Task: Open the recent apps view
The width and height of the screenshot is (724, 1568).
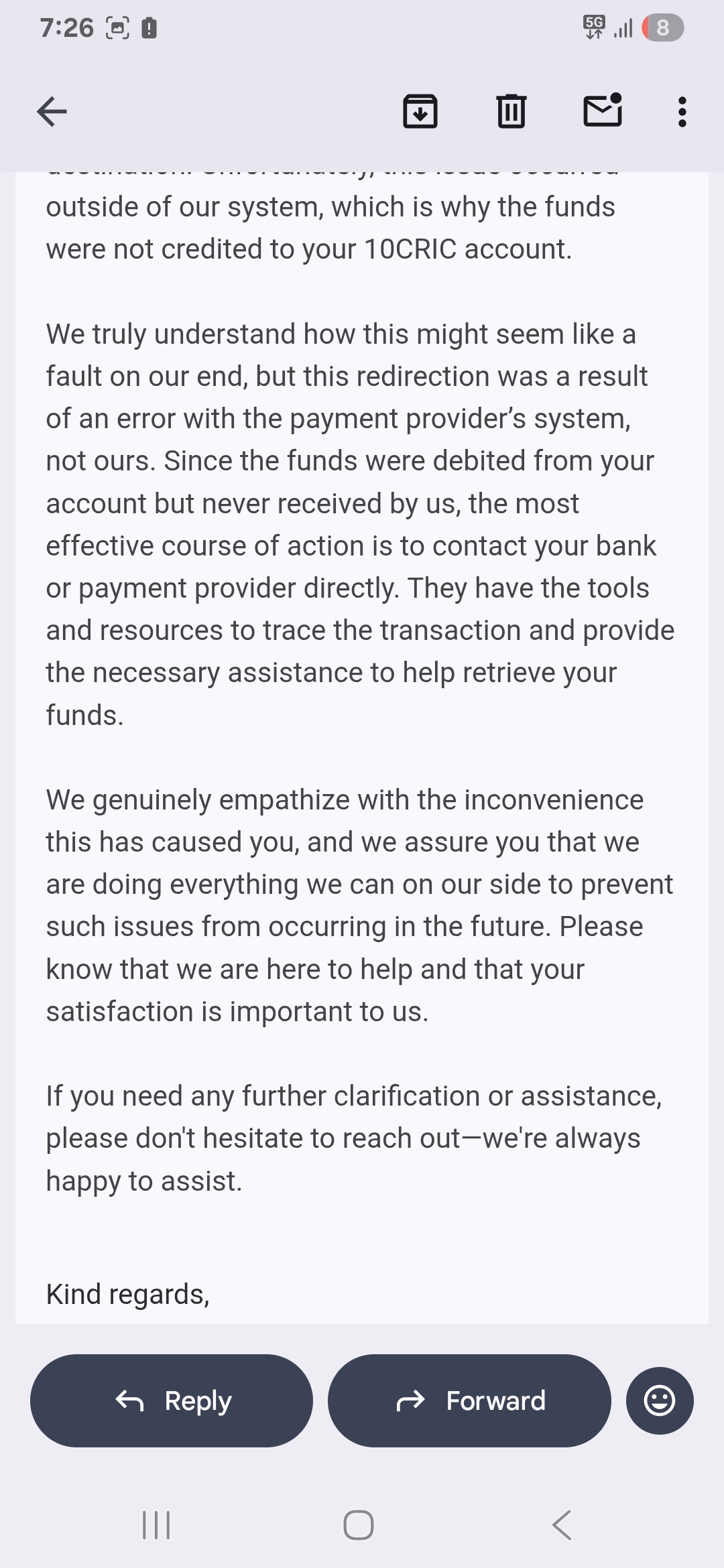Action: [x=156, y=1525]
